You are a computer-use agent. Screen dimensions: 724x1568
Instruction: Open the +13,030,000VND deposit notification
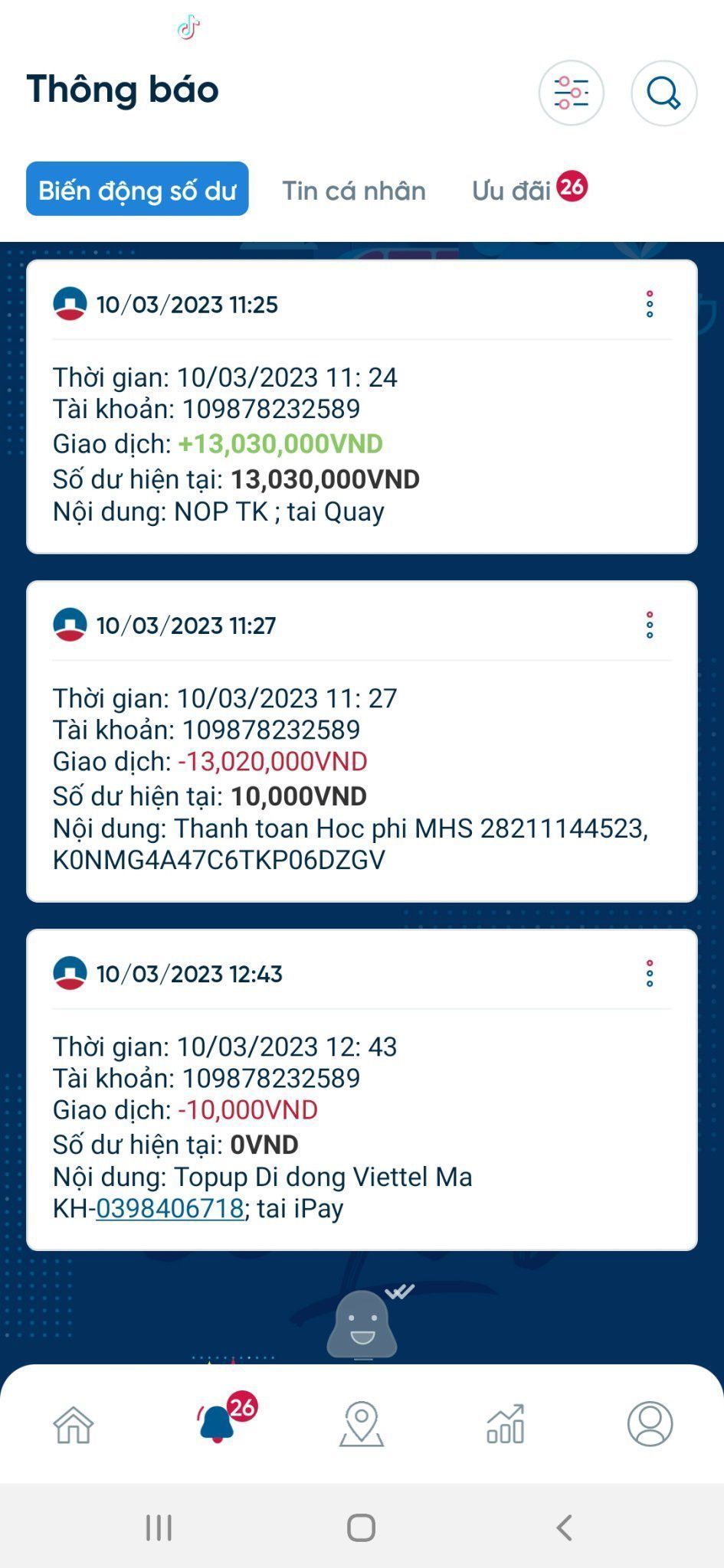362,444
